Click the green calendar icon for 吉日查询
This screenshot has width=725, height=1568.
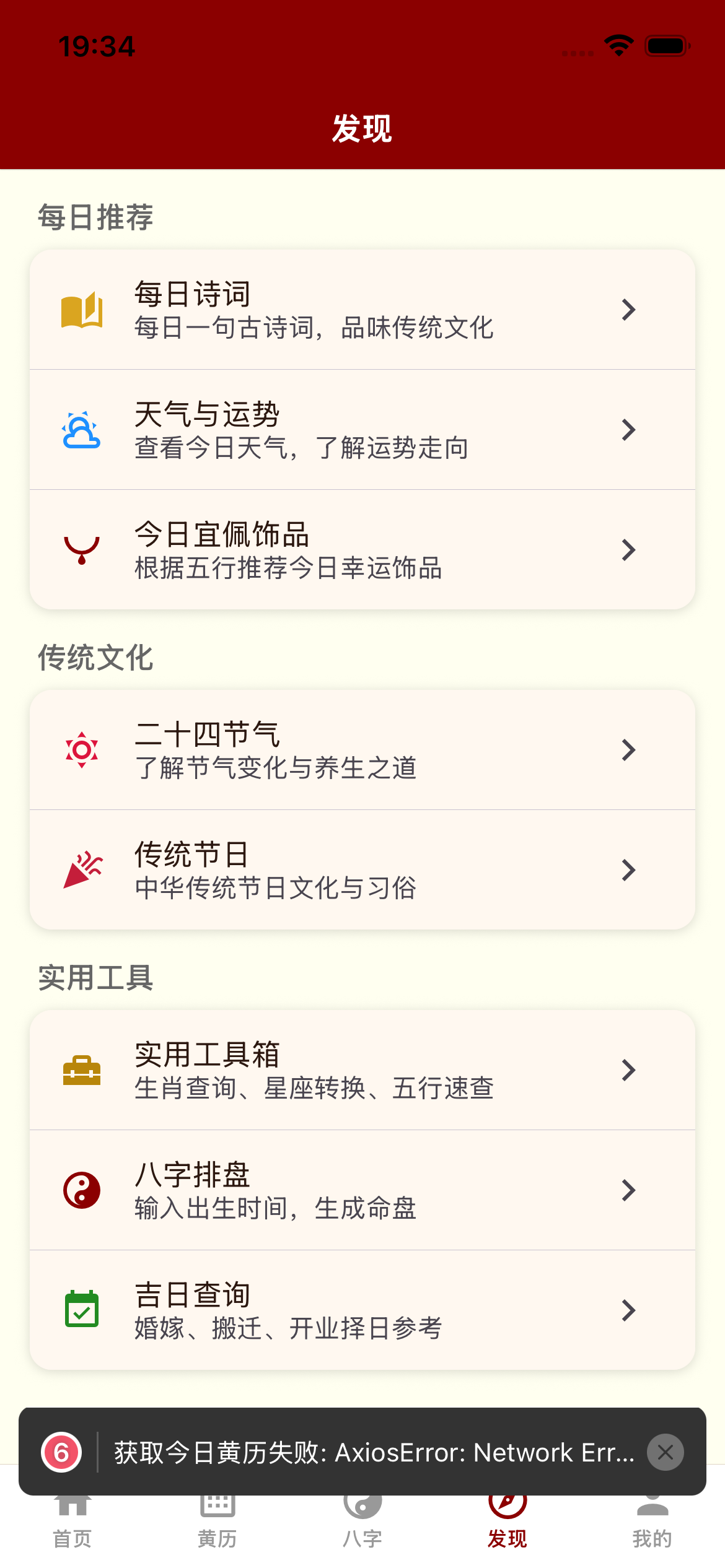coord(81,1310)
